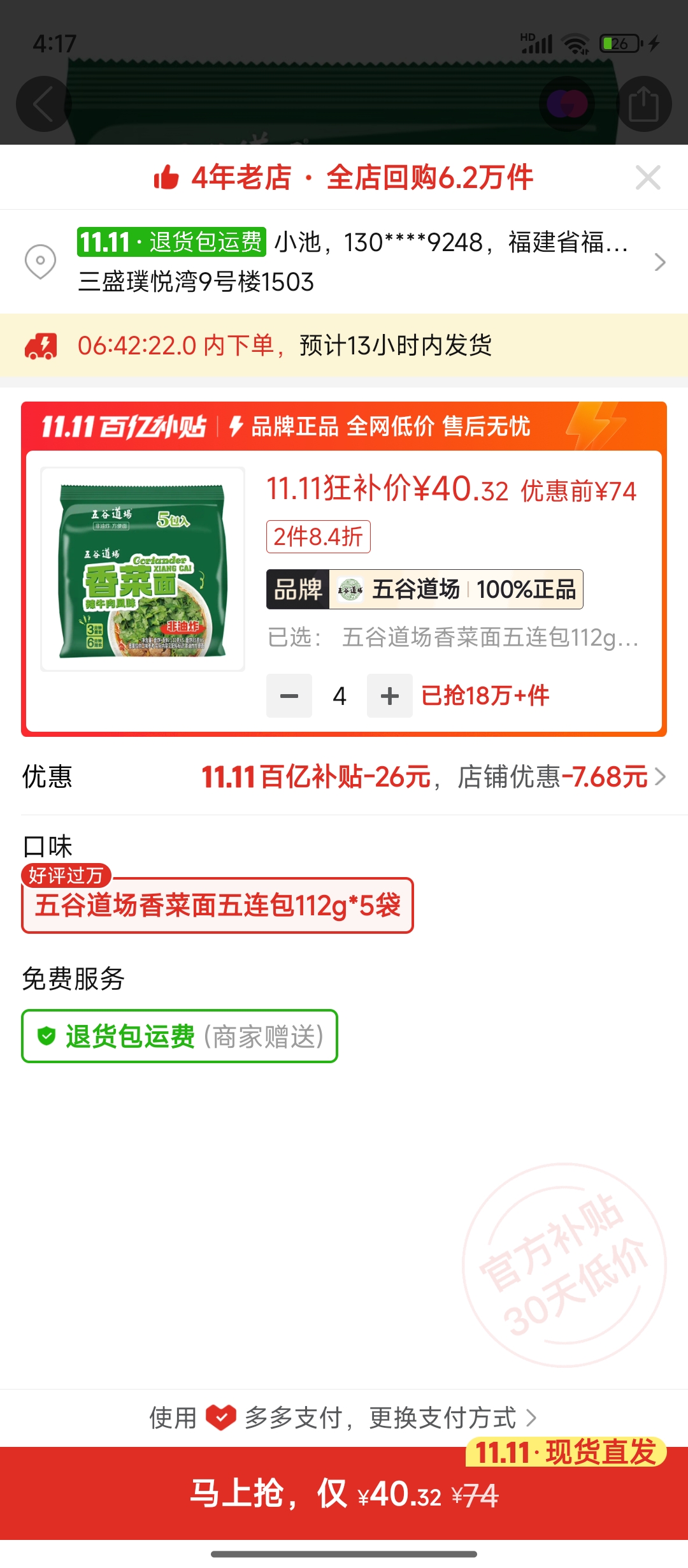The image size is (688, 1568).
Task: Open the 香菜面 product thumbnail image
Action: 143,569
